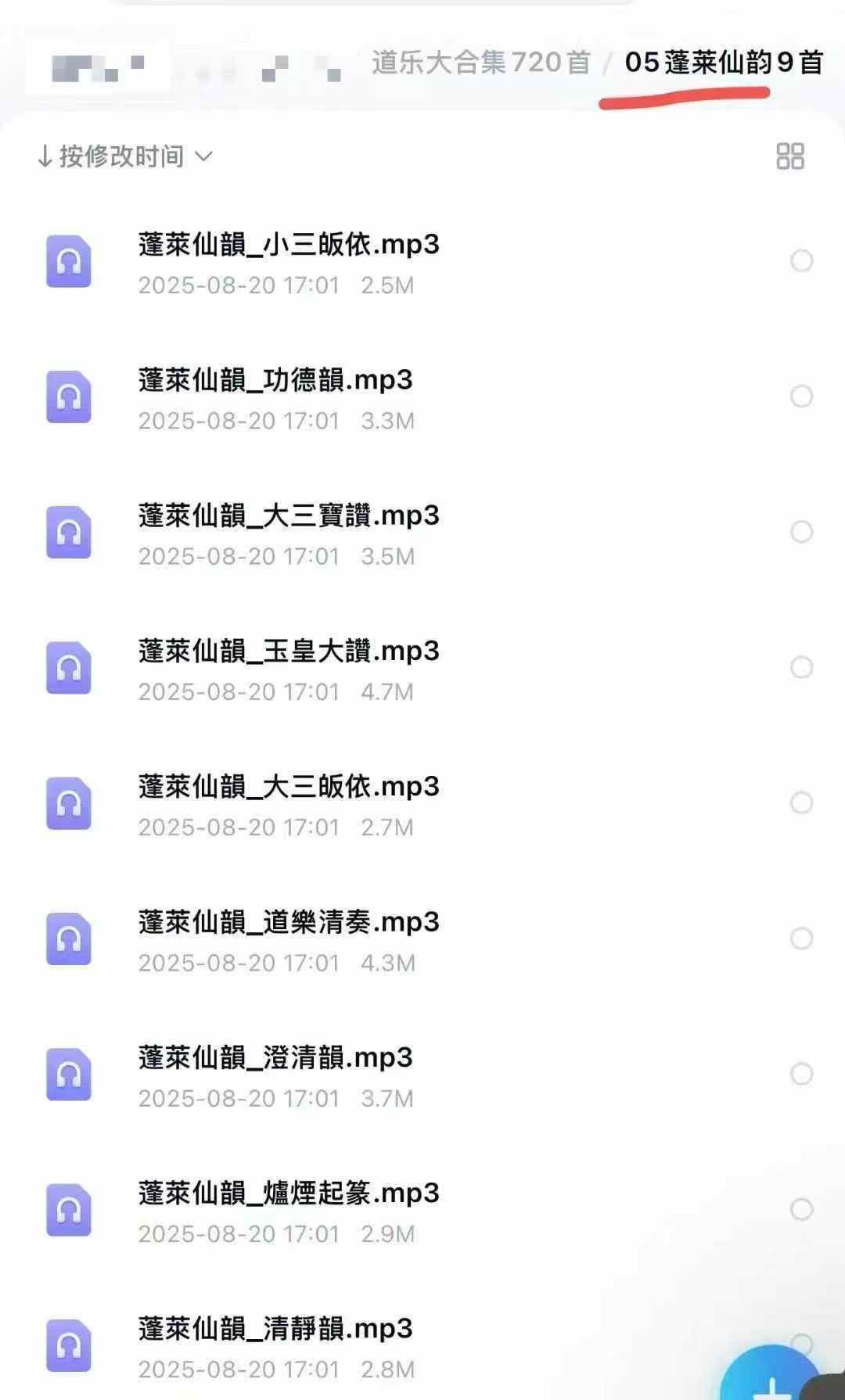Viewport: 845px width, 1400px height.
Task: Switch to grid view layout
Action: point(789,156)
